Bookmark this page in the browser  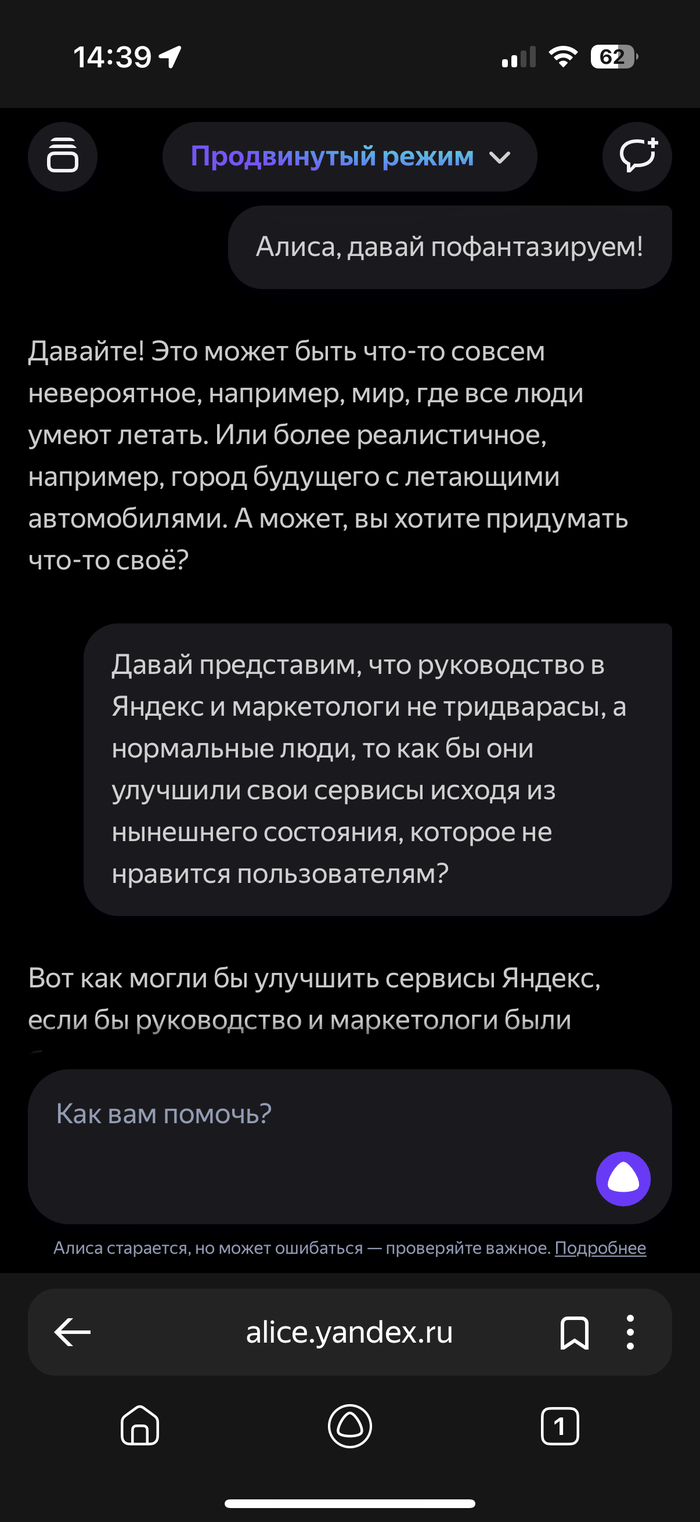[x=574, y=1332]
